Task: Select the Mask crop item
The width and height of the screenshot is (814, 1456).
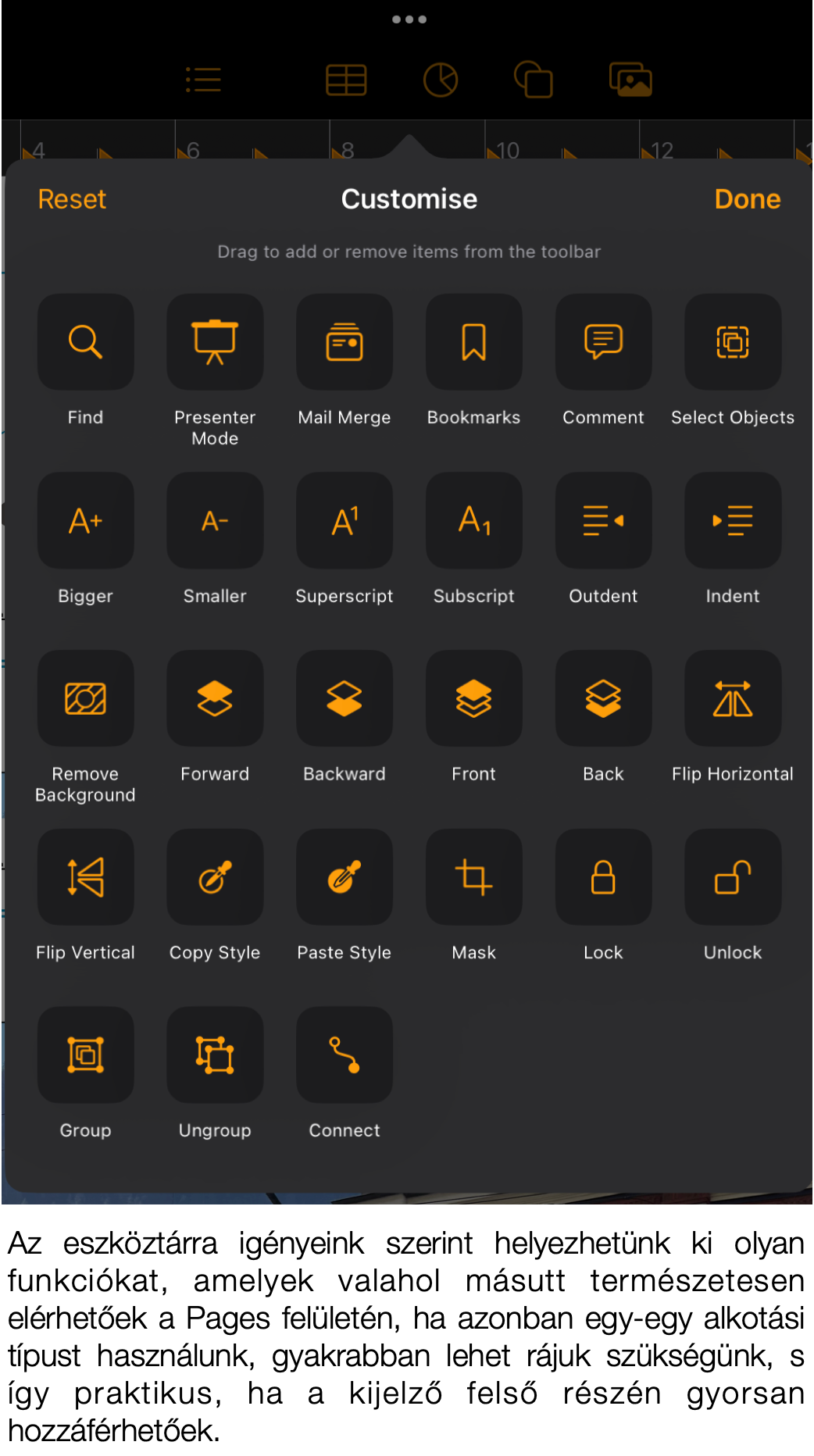Action: coord(474,876)
